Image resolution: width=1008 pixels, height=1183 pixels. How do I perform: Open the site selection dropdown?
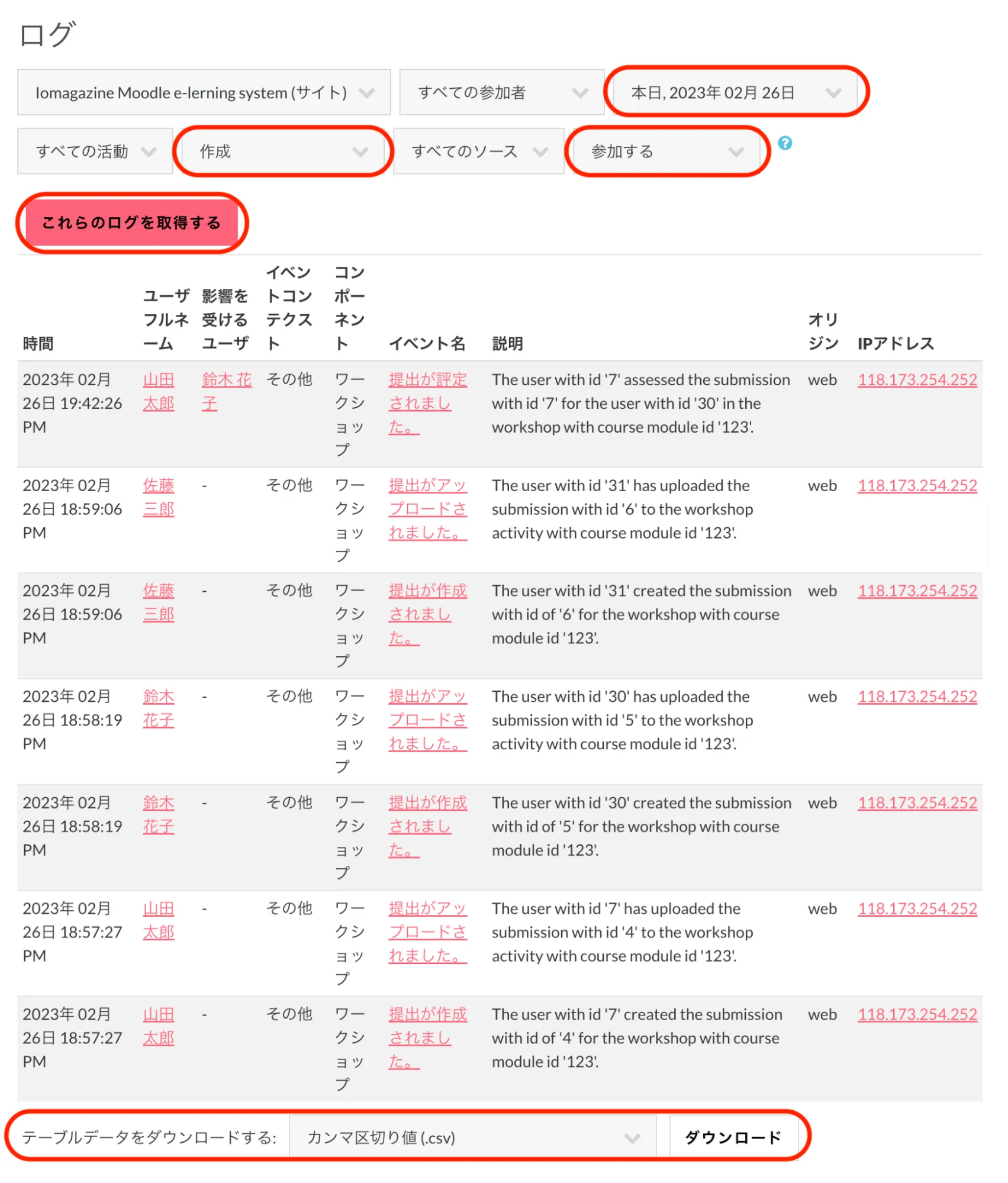coord(204,93)
